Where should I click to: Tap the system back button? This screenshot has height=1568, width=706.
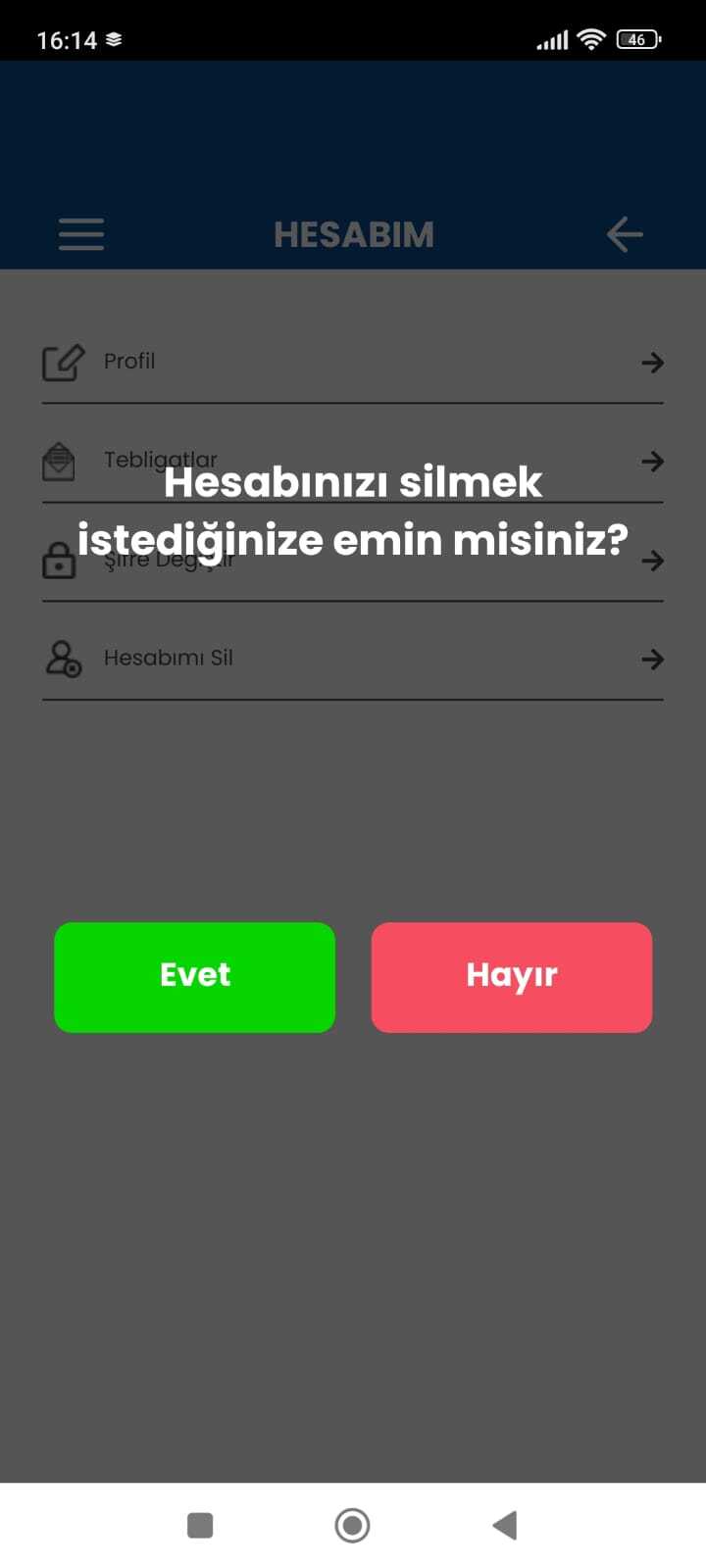click(505, 1525)
